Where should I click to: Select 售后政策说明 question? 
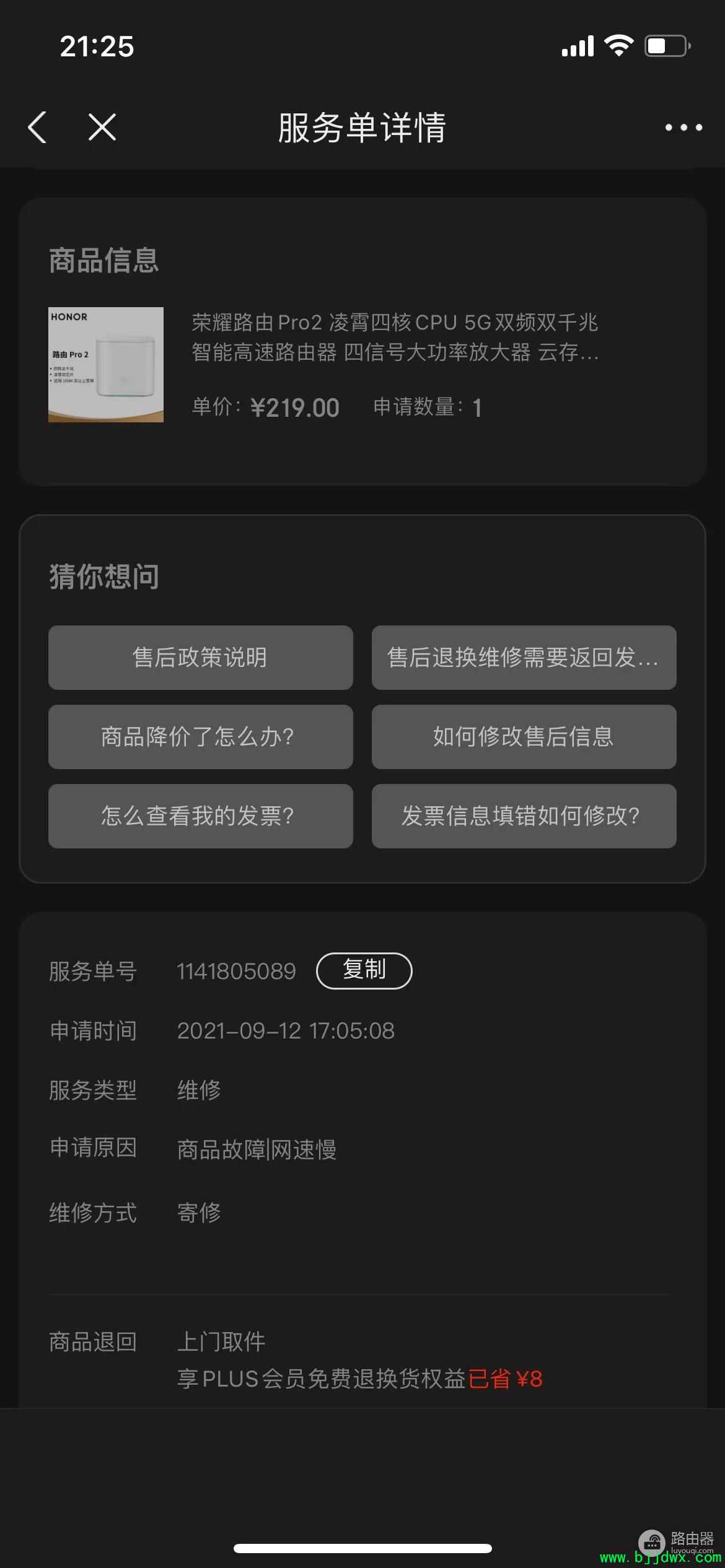coord(200,658)
